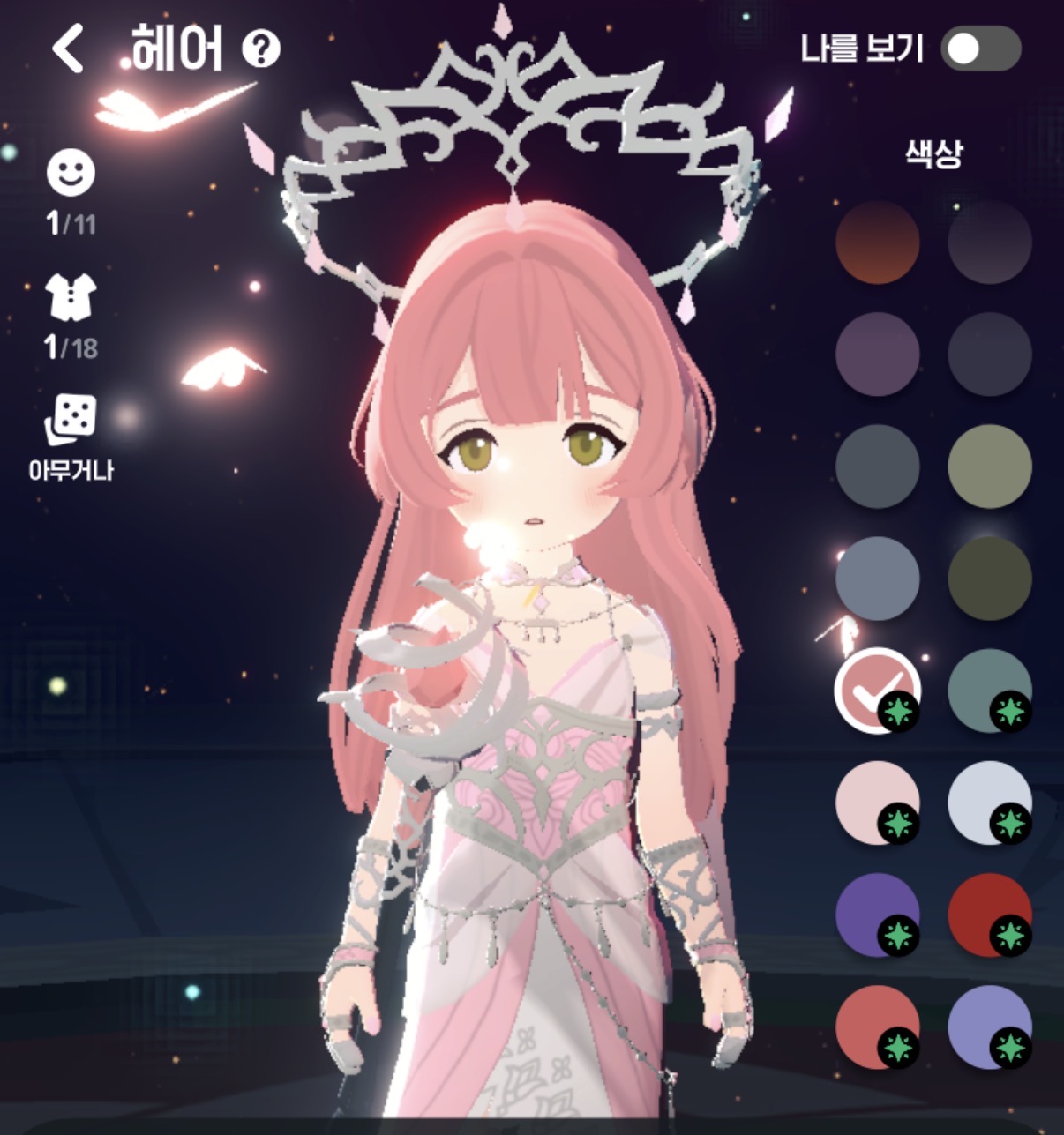Choose the violet hair color swatch
The height and width of the screenshot is (1135, 1064).
pos(878,913)
